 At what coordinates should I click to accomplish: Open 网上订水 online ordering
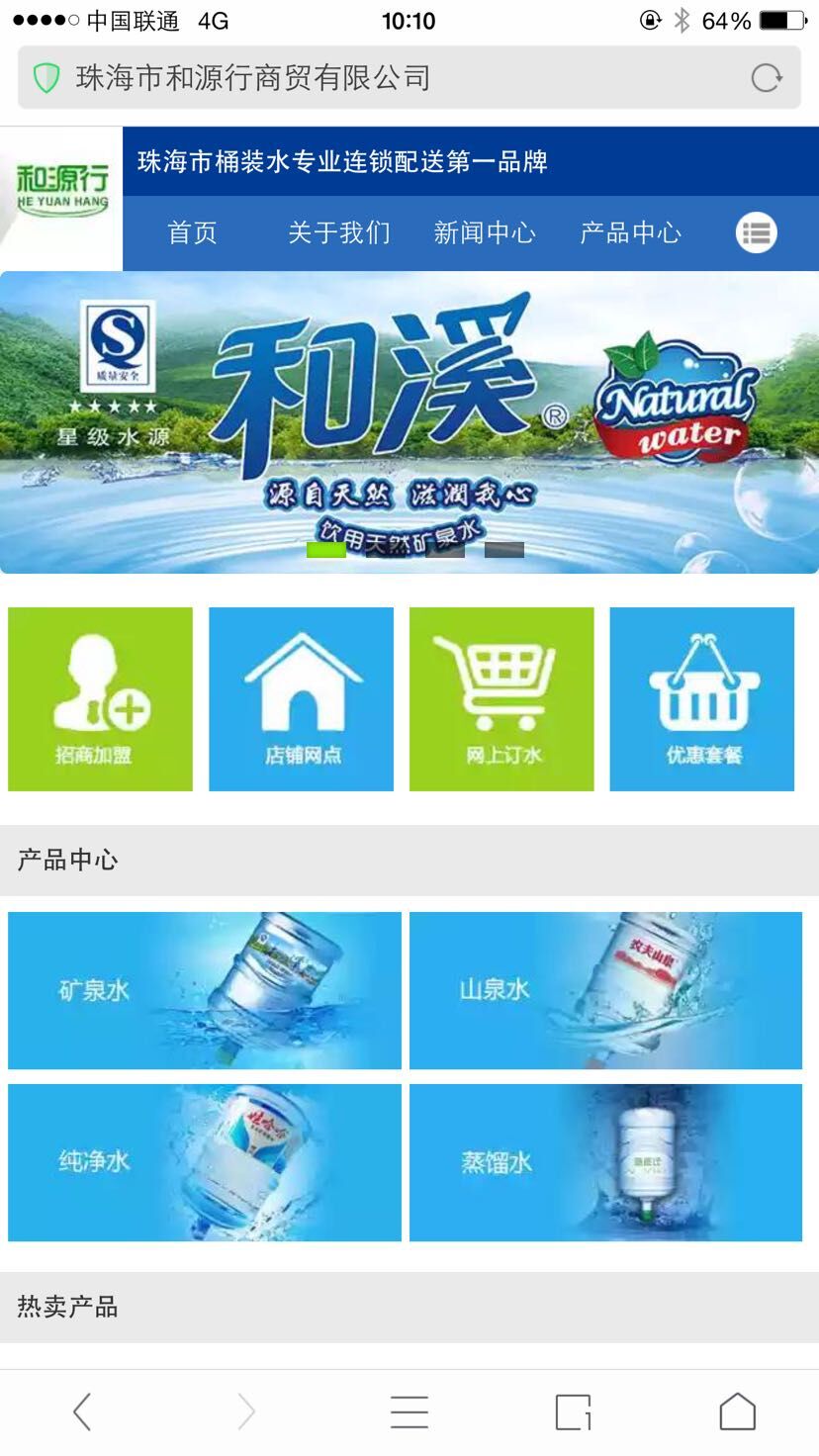point(501,698)
